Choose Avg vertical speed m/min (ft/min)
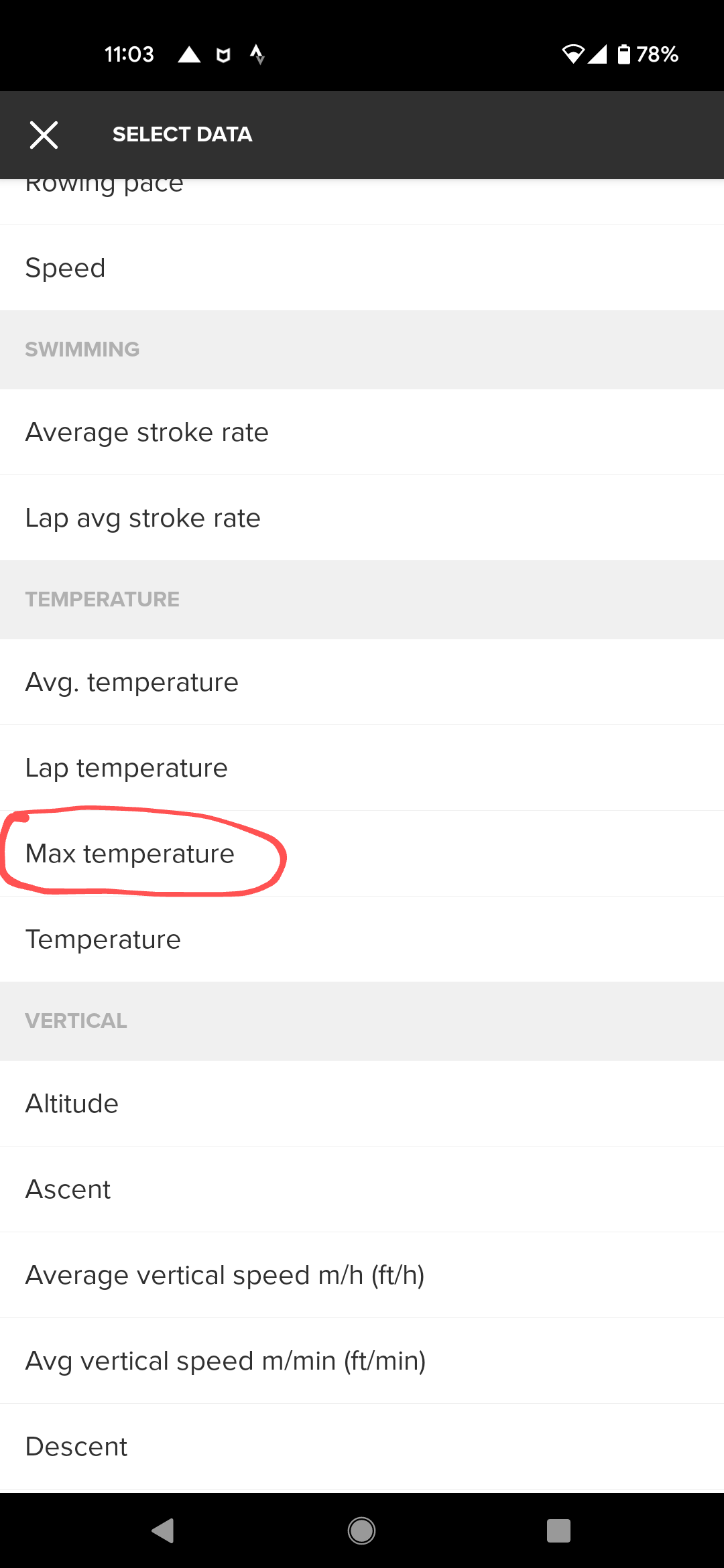 pos(362,1361)
